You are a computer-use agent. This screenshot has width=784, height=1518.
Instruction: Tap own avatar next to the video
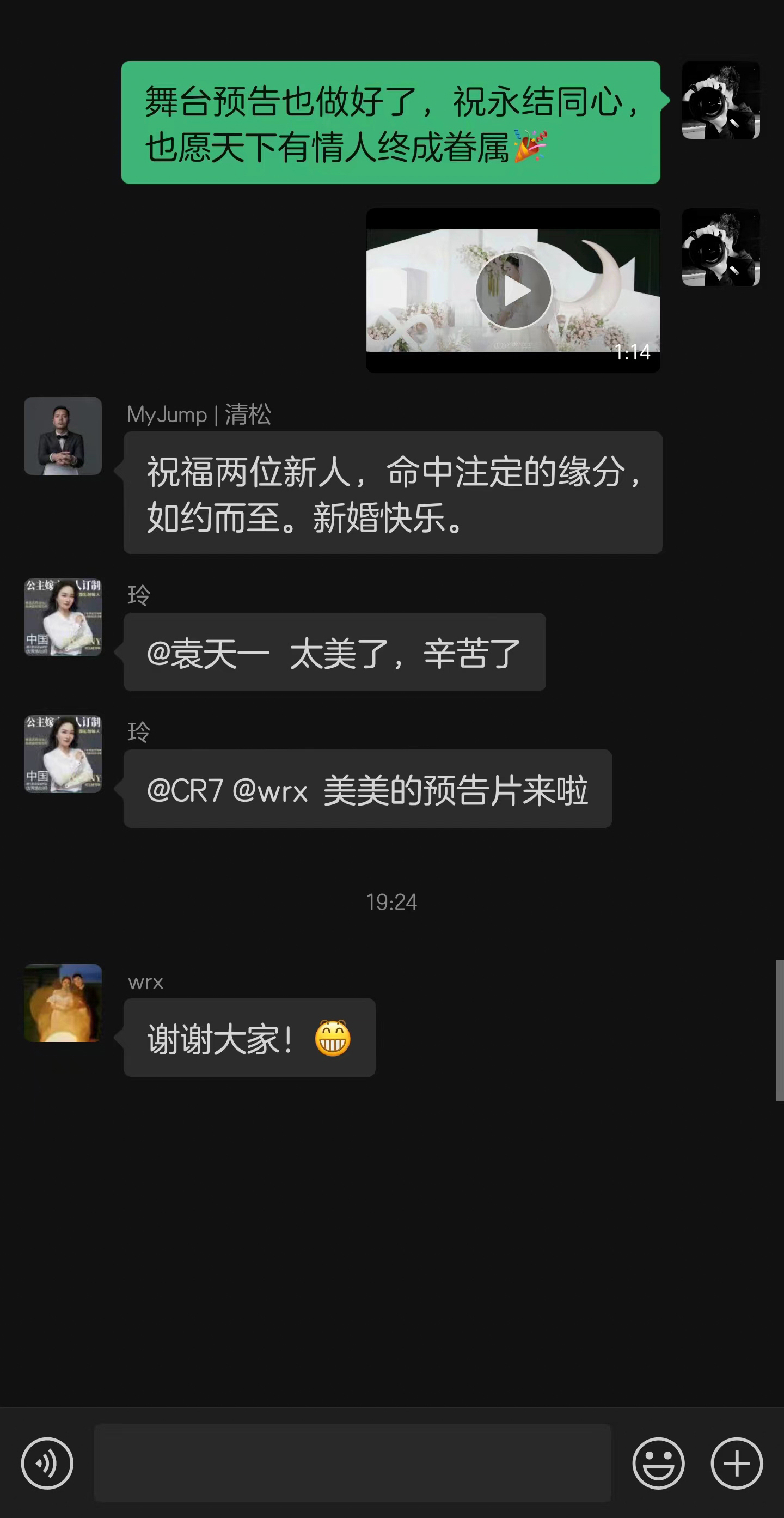click(720, 247)
